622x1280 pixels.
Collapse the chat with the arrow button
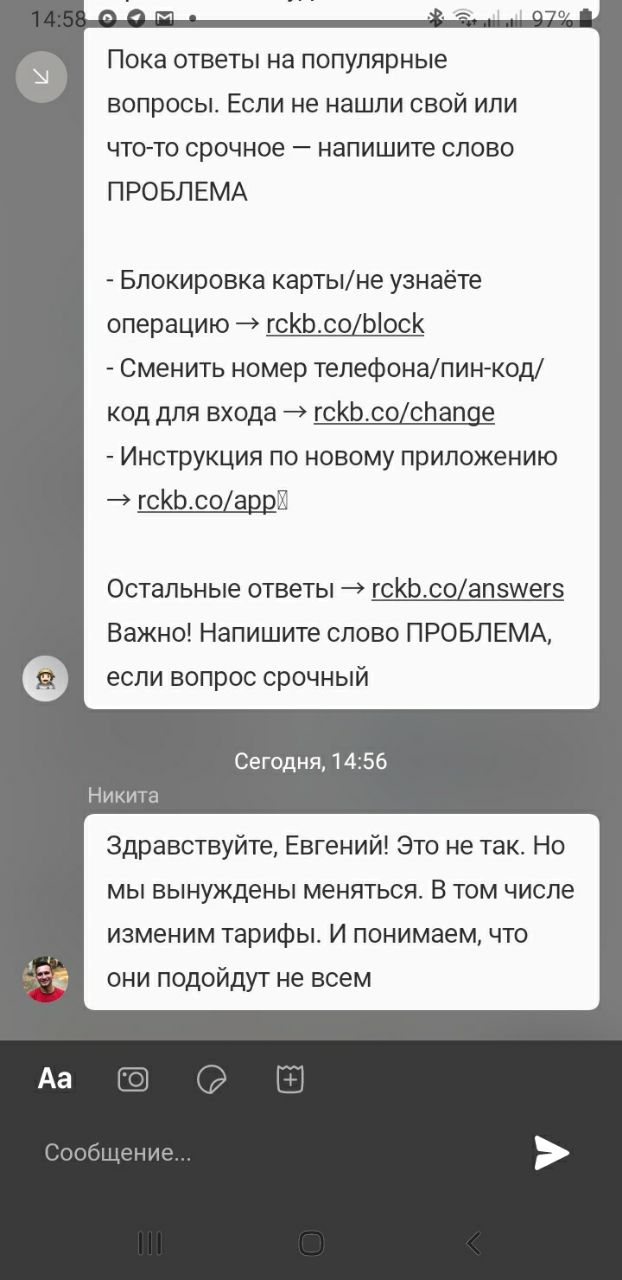point(42,77)
